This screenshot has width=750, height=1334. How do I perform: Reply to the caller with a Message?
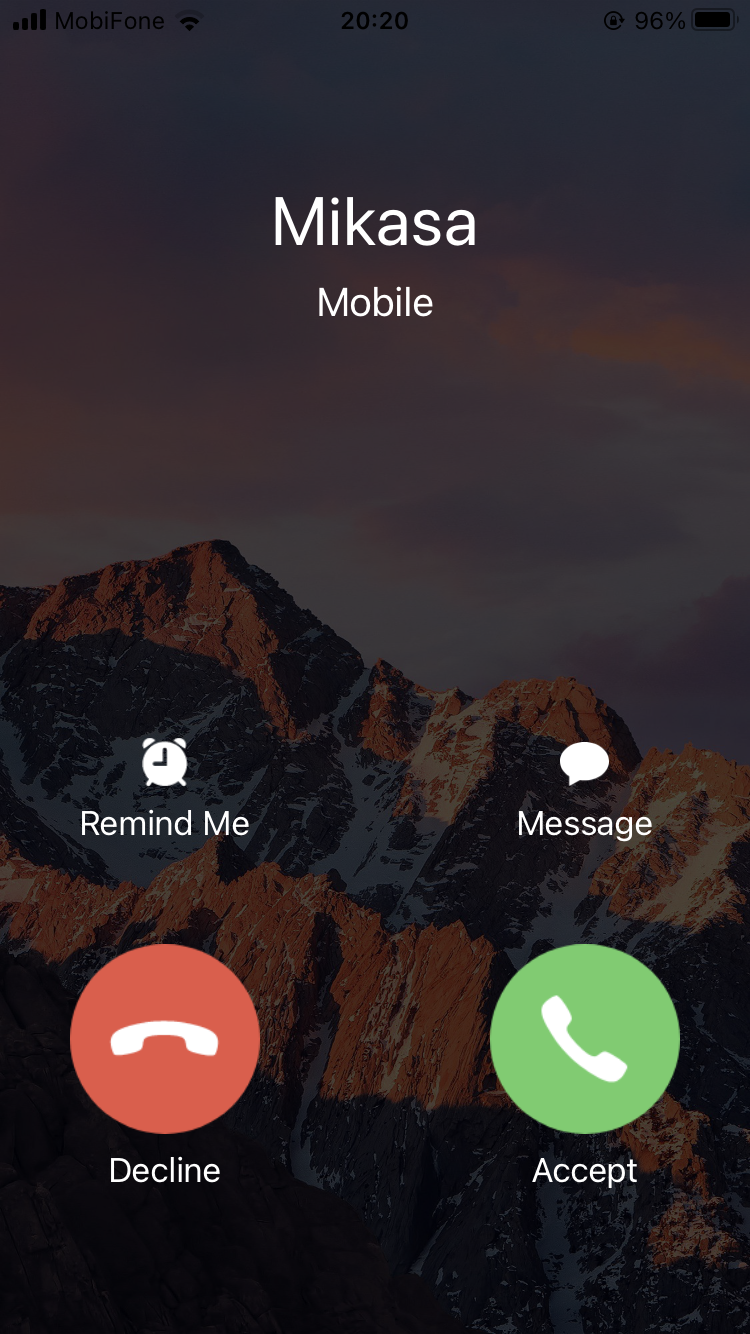tap(585, 790)
